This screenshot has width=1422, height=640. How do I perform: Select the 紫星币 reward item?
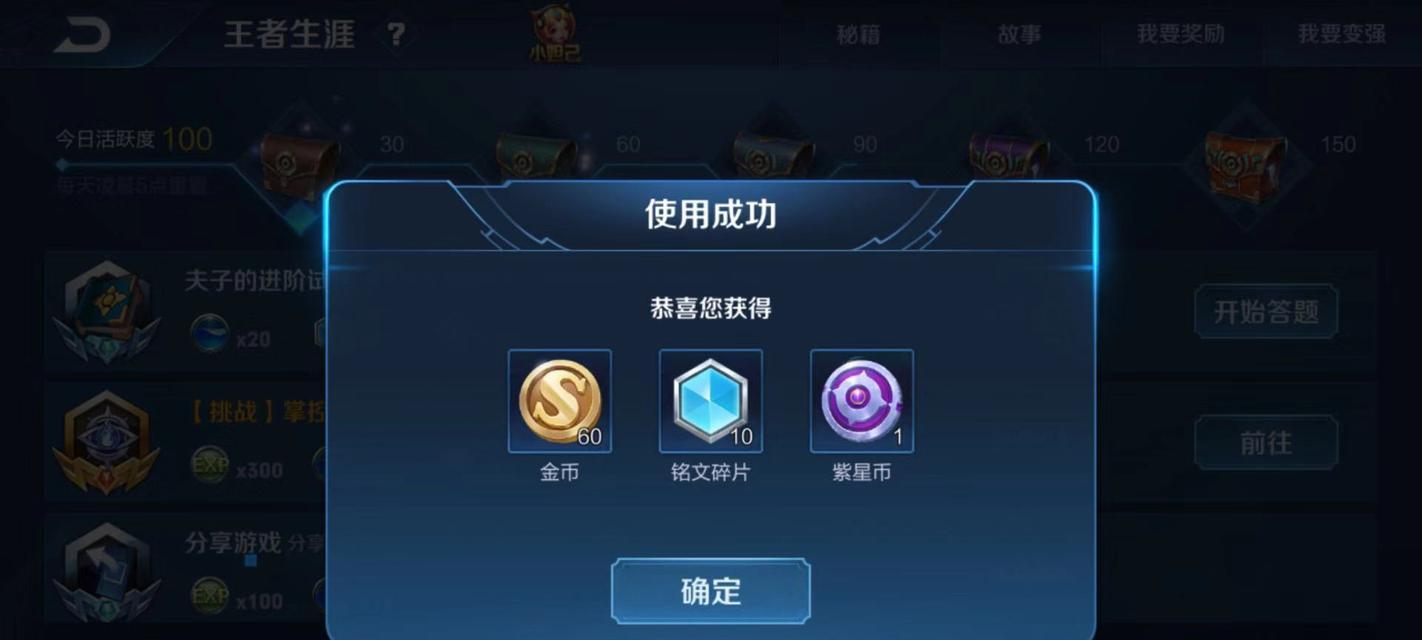coord(861,401)
